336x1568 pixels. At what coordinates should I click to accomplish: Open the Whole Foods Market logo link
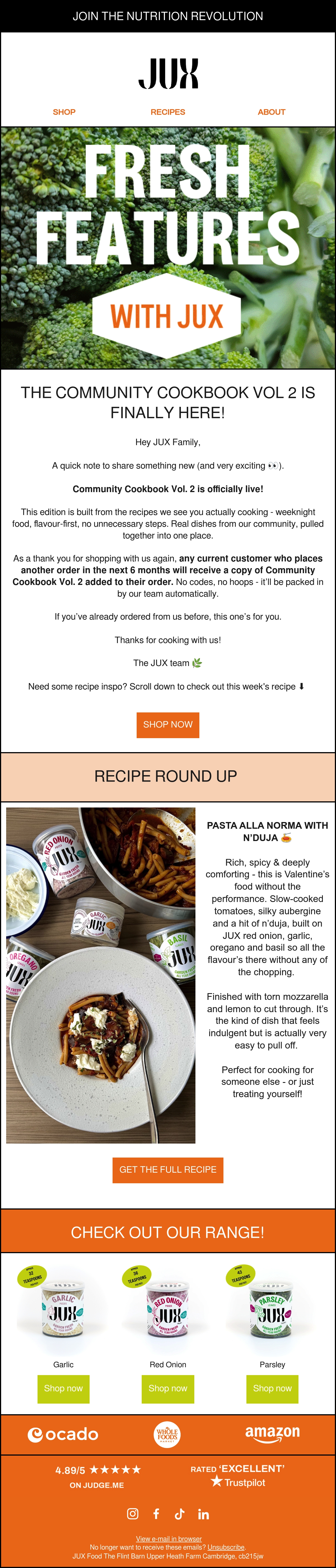[x=167, y=1435]
